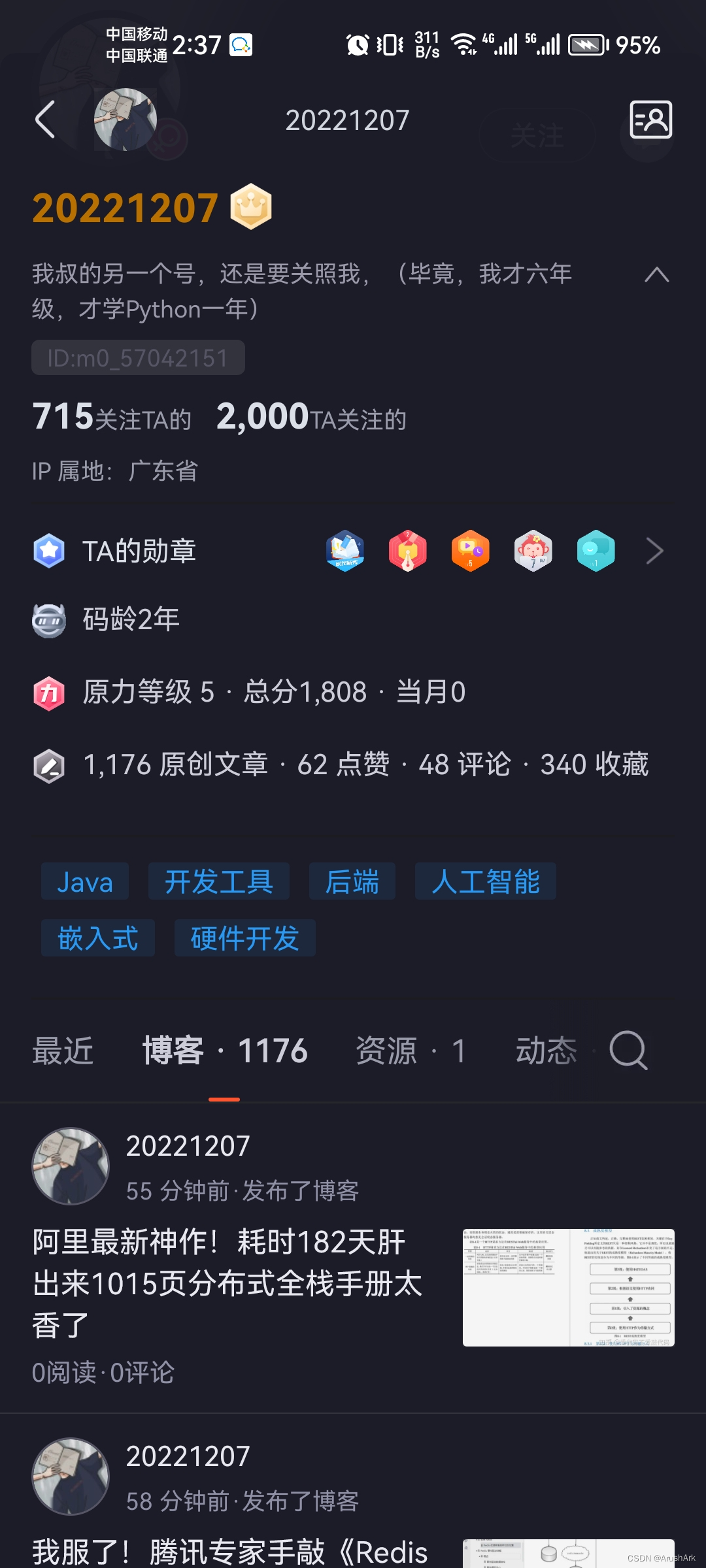
Task: Tap the profile avatar at the top
Action: (124, 120)
